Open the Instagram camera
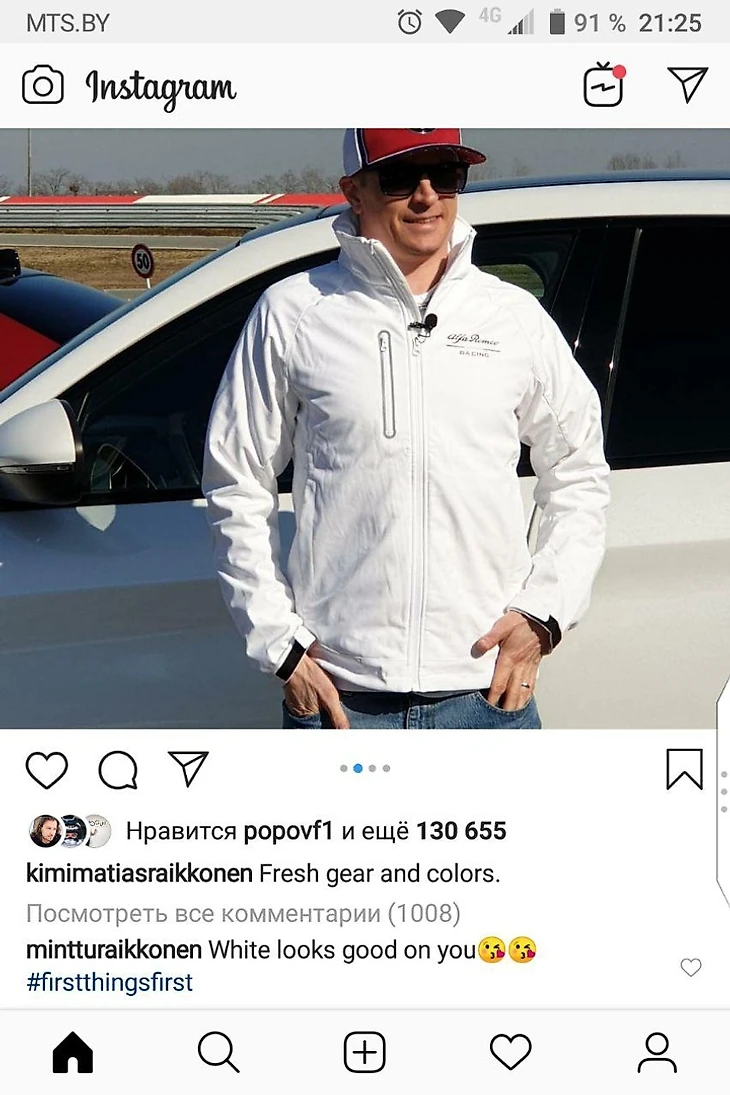Viewport: 730px width, 1095px height. pyautogui.click(x=43, y=85)
